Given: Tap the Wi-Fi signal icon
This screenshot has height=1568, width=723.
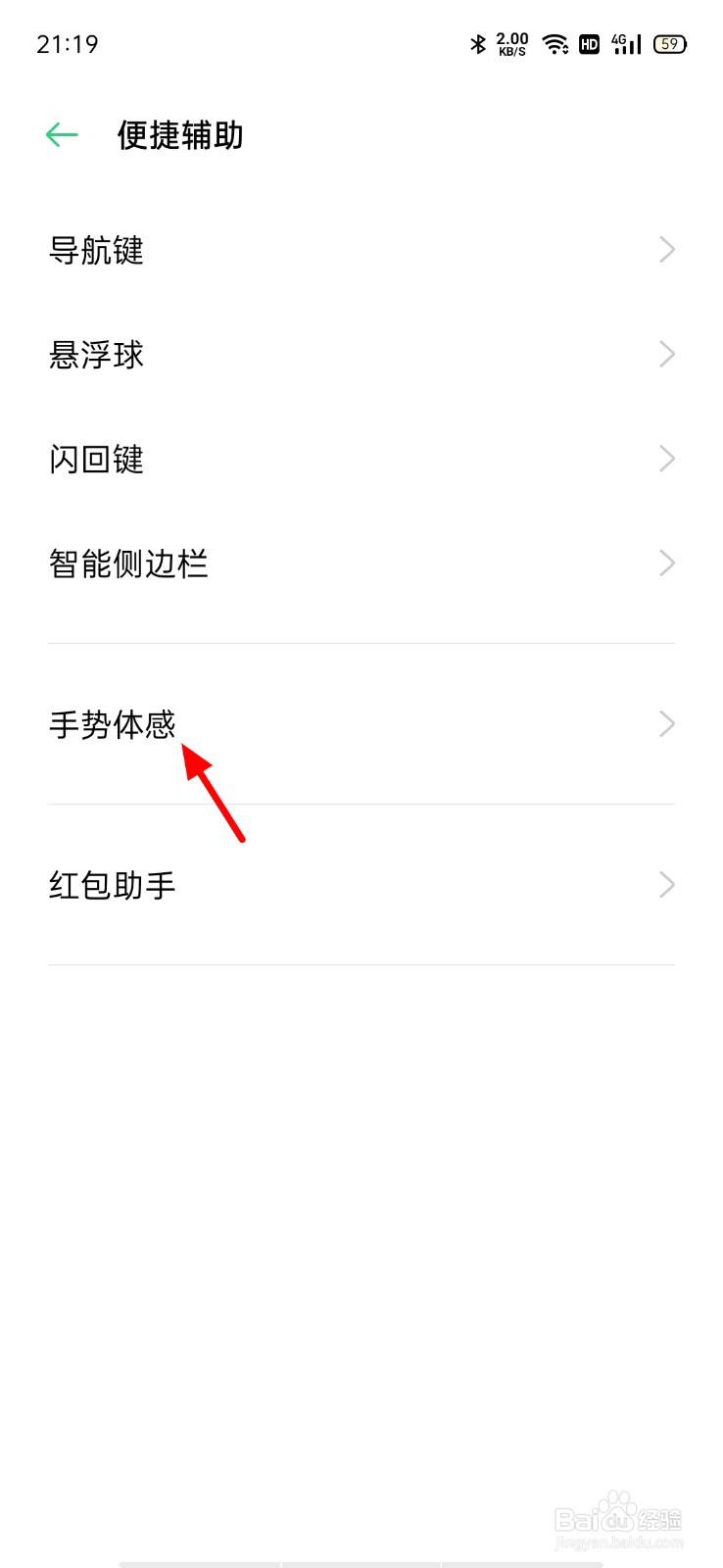Looking at the screenshot, I should tap(555, 44).
